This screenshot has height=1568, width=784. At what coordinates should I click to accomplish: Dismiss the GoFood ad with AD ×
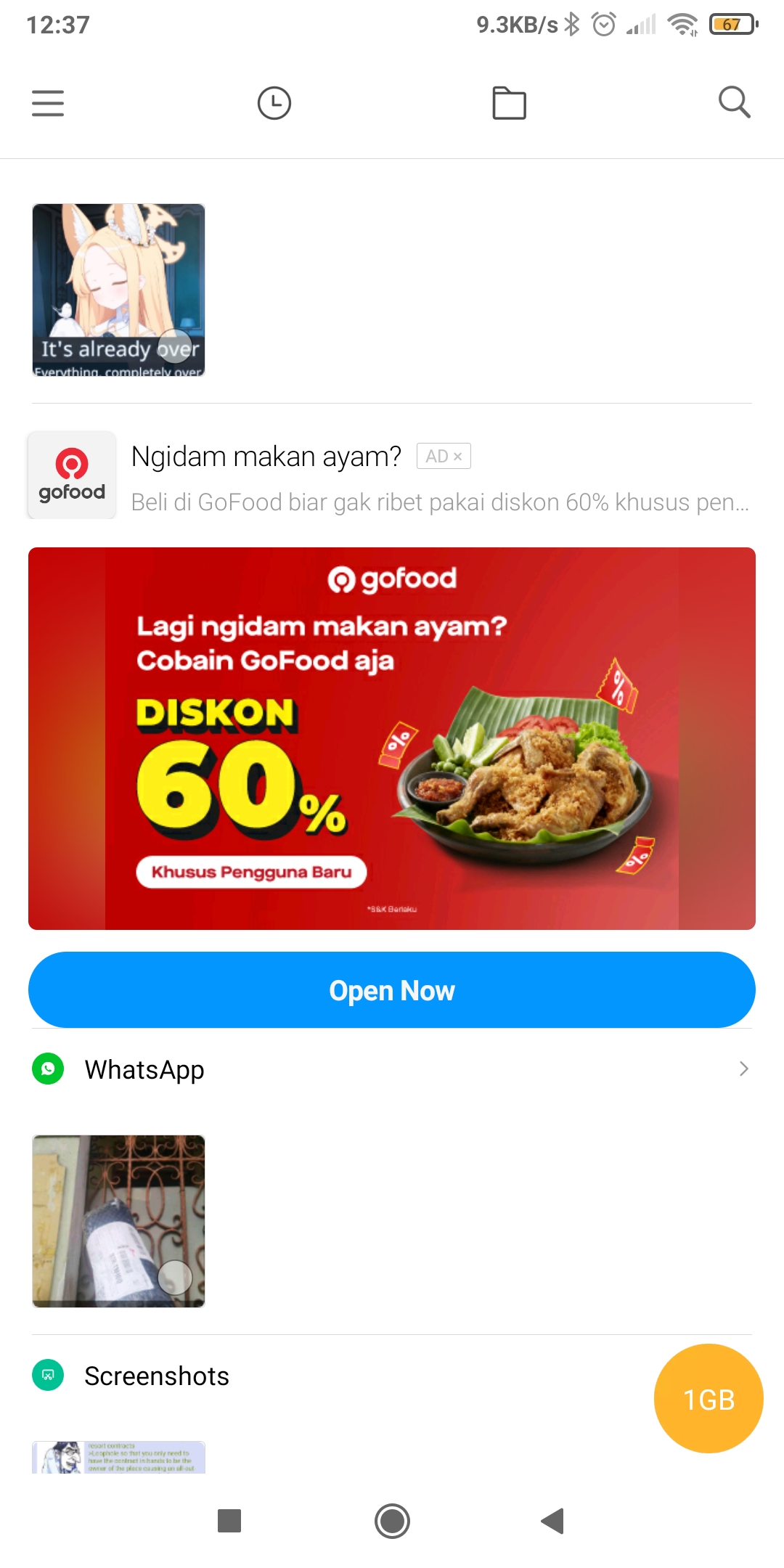444,456
